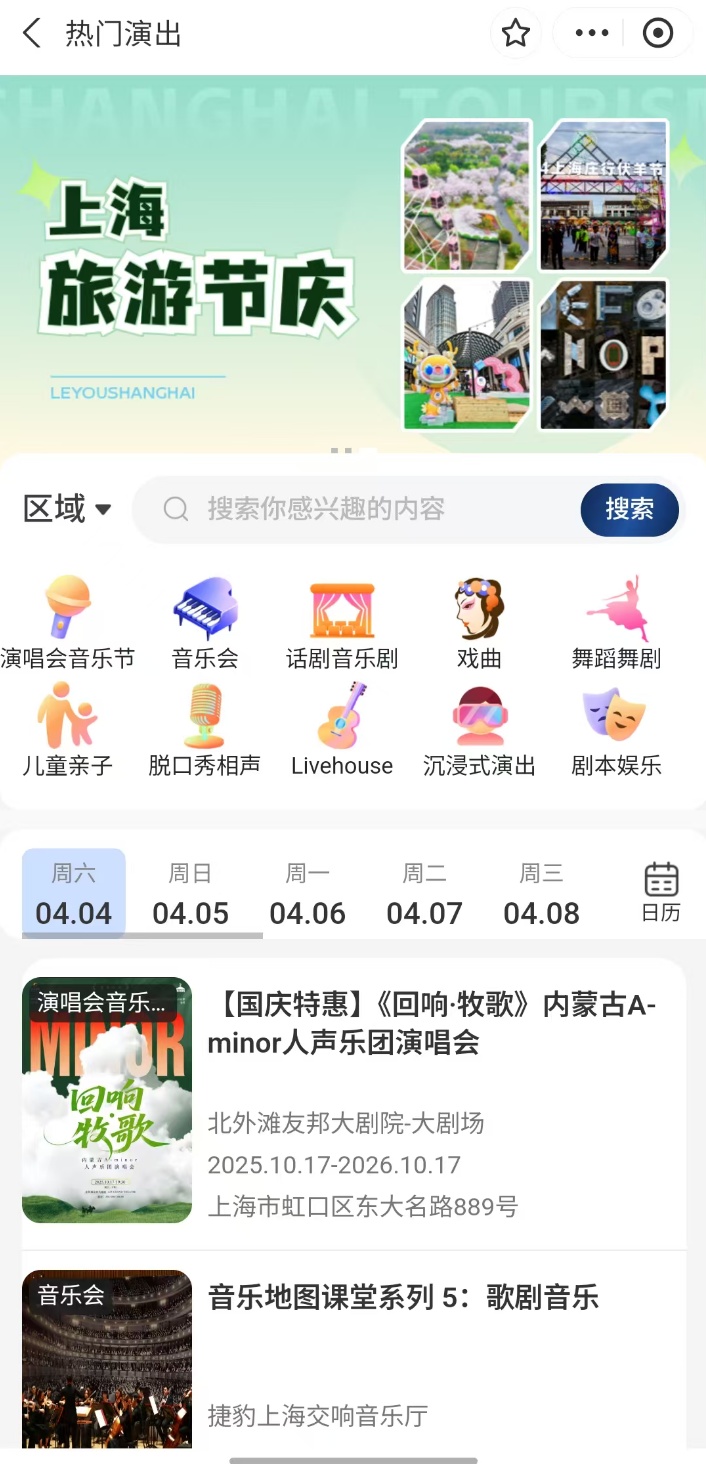
Task: Open the 日历 calendar picker
Action: pyautogui.click(x=660, y=892)
